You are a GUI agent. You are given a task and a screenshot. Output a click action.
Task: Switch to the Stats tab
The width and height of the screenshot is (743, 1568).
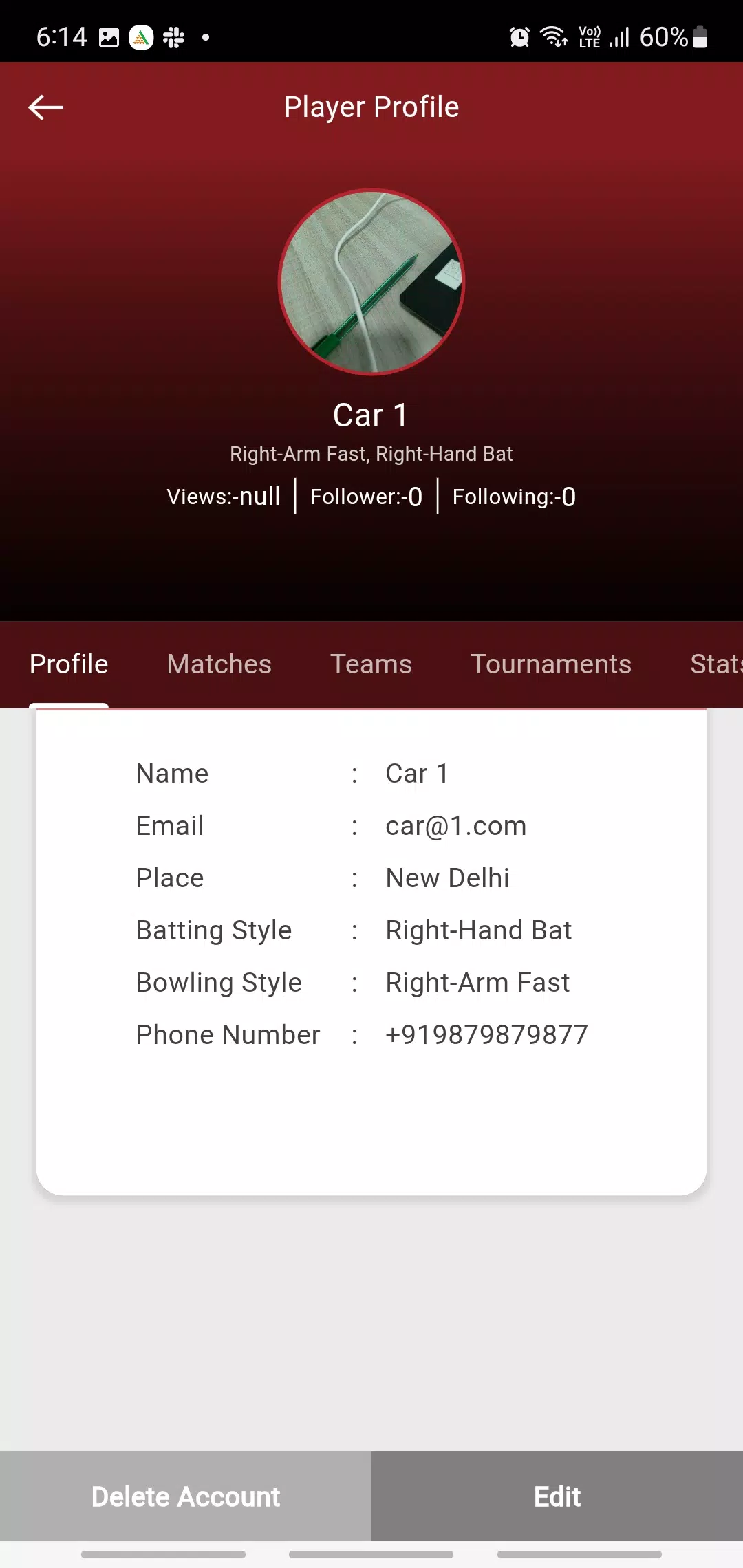(716, 664)
